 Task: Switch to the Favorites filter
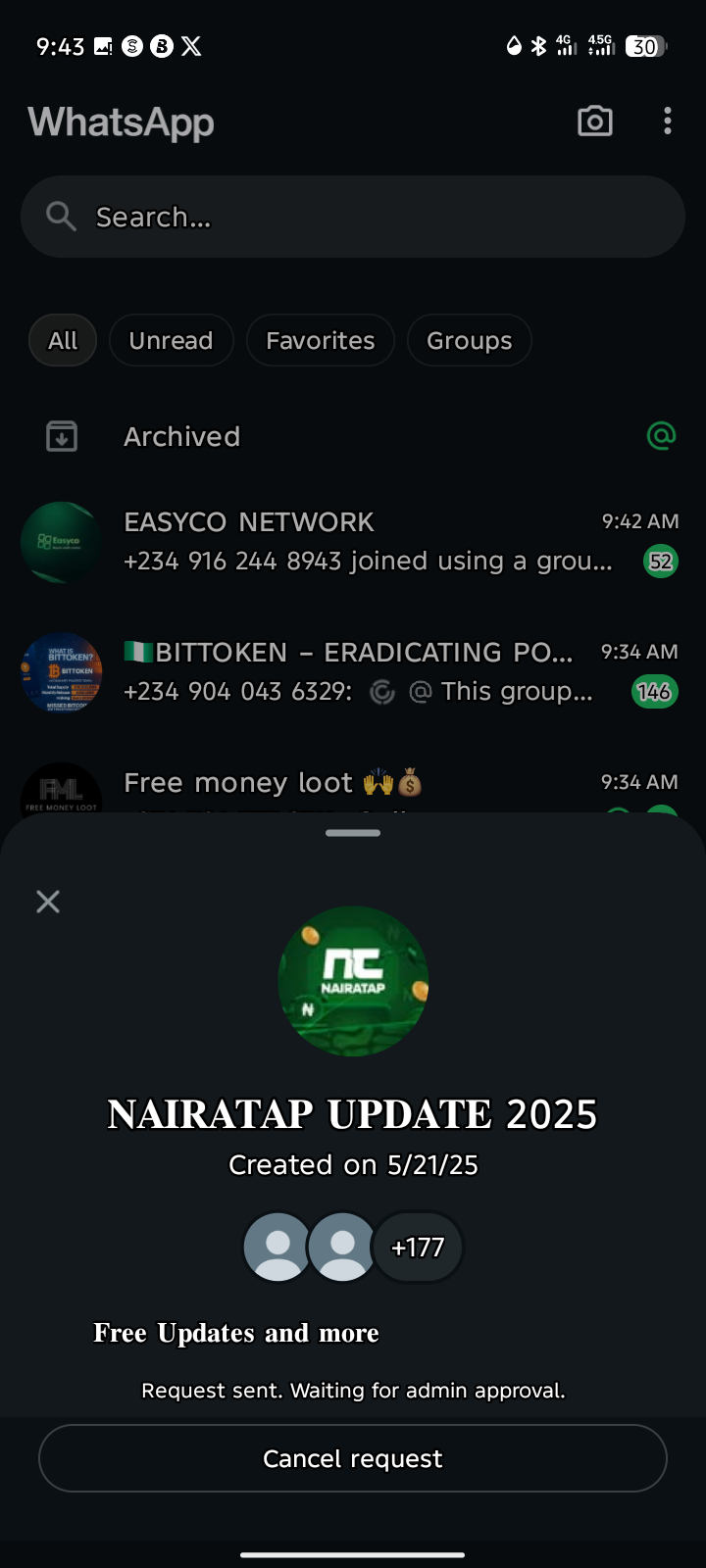[320, 340]
